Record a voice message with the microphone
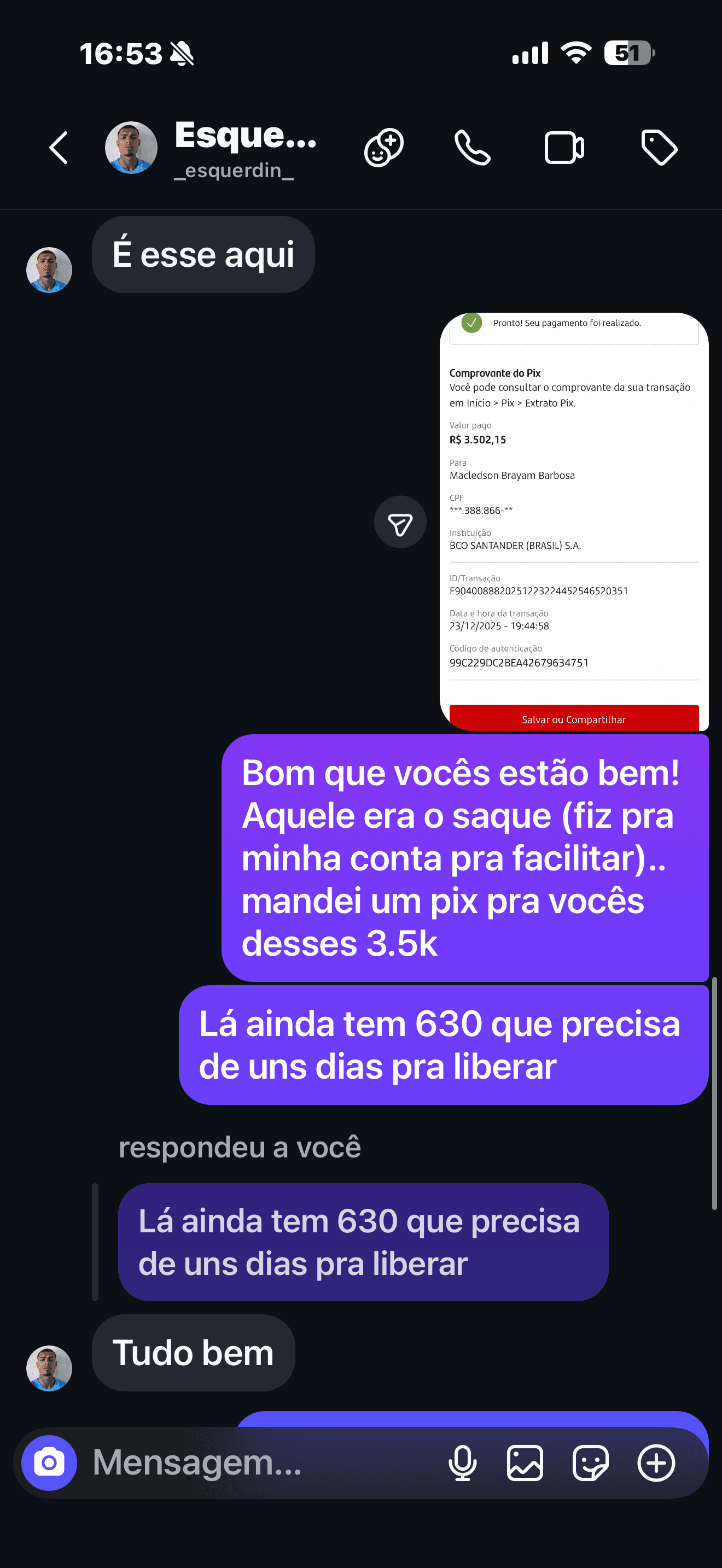The image size is (722, 1568). point(462,1464)
